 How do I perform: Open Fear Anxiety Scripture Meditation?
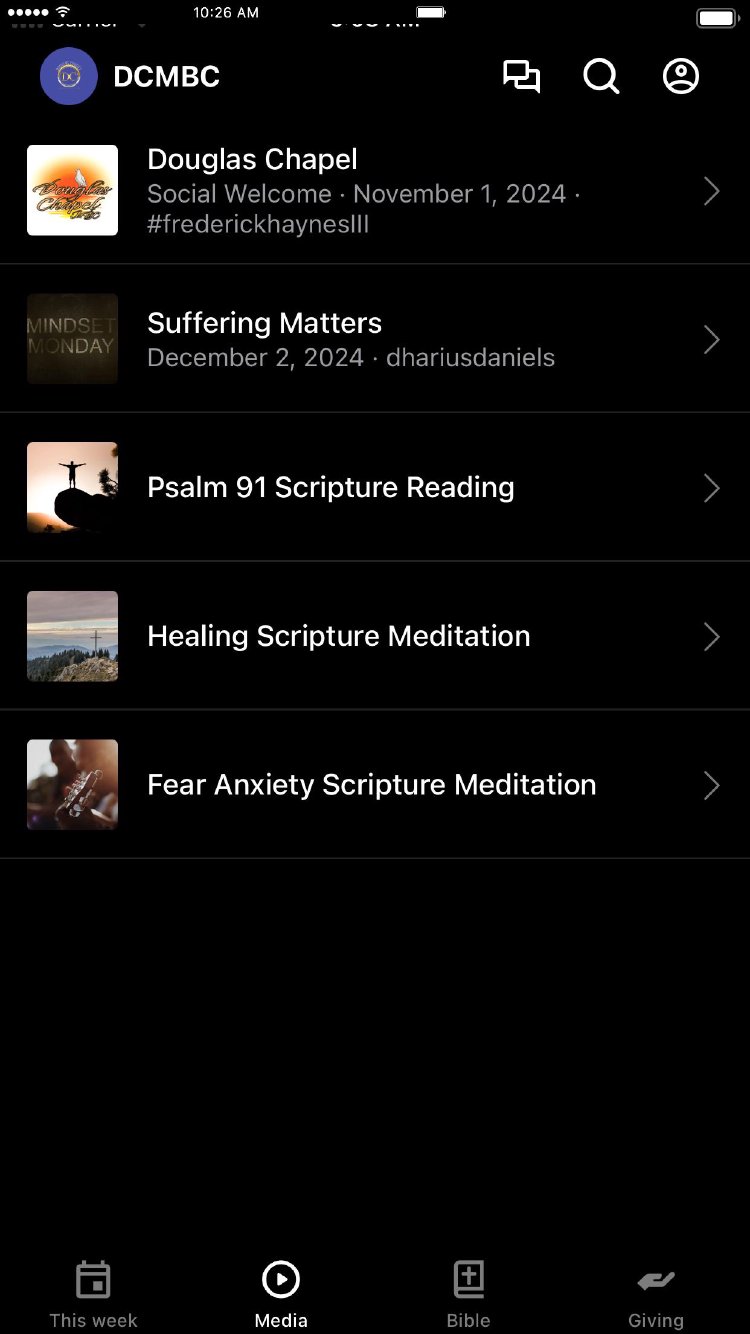[374, 785]
